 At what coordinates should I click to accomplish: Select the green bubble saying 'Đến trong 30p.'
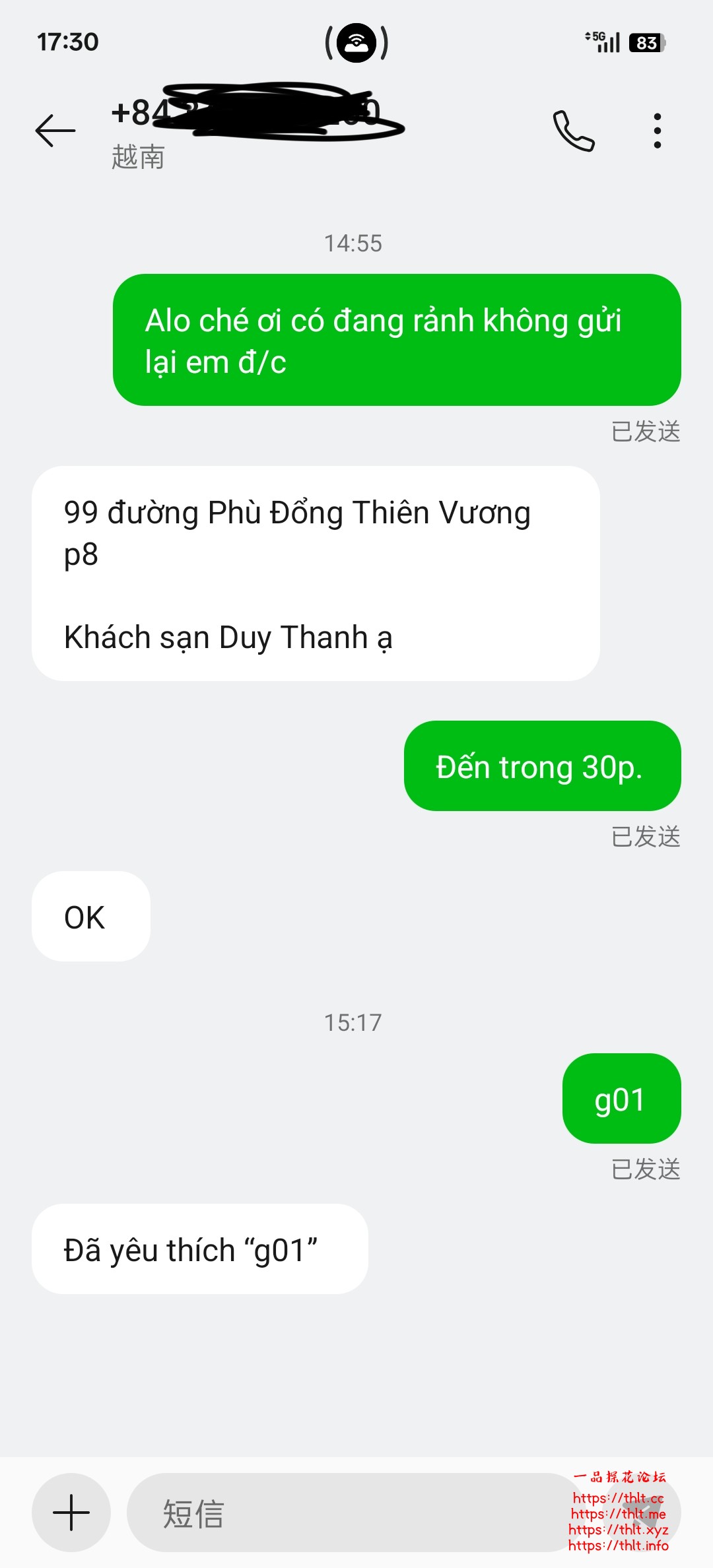click(541, 766)
